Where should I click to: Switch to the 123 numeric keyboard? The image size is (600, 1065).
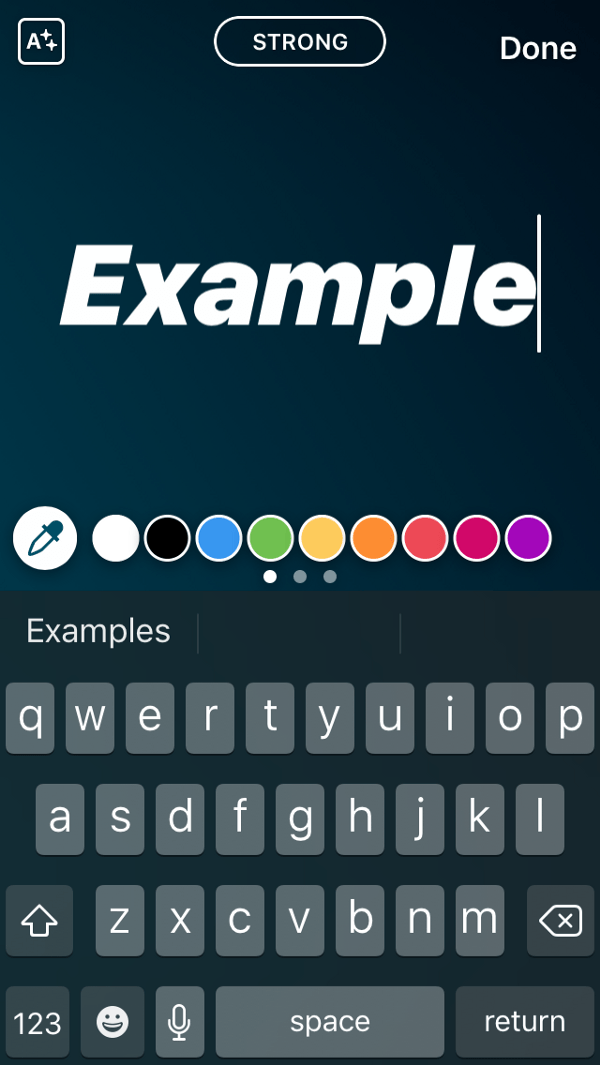(38, 1021)
